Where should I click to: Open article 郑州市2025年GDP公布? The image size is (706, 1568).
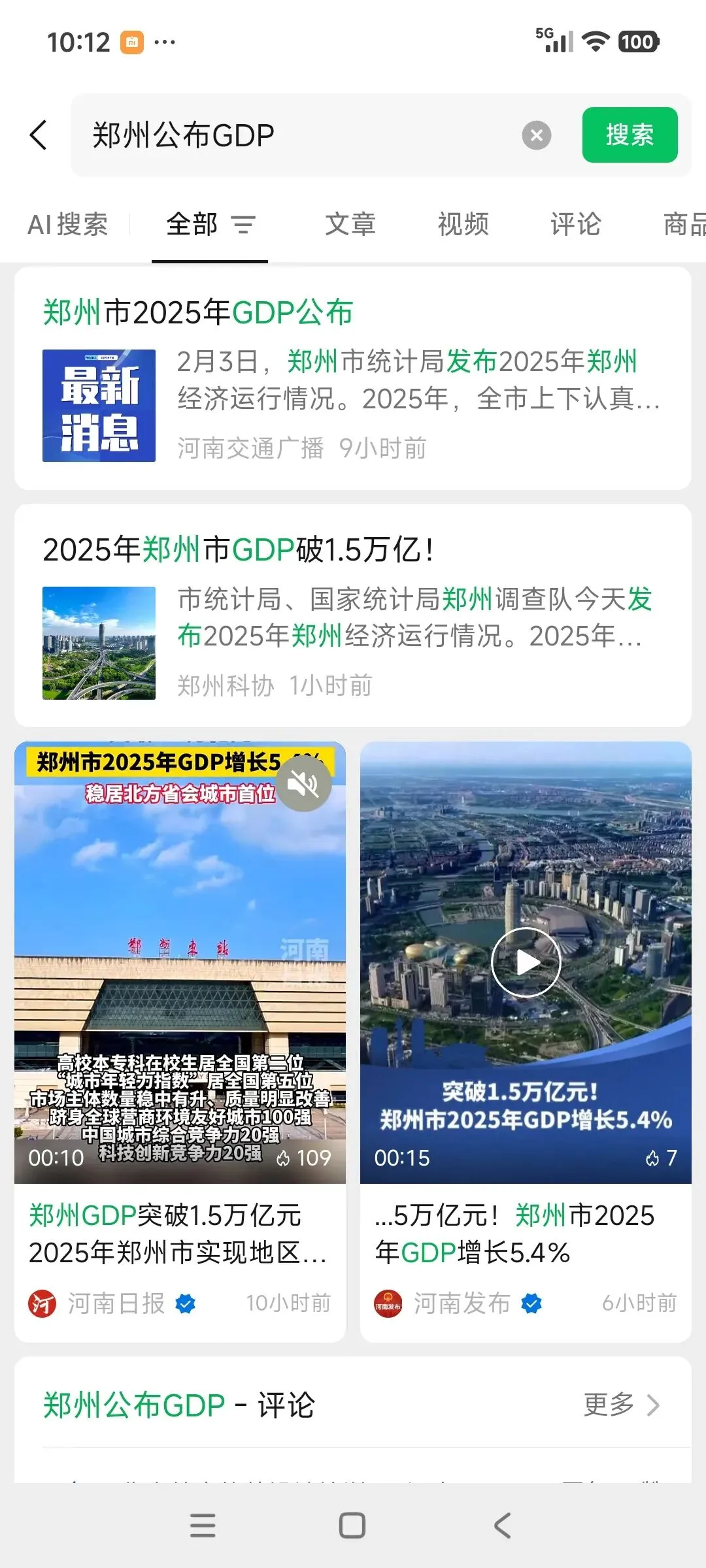coord(197,312)
